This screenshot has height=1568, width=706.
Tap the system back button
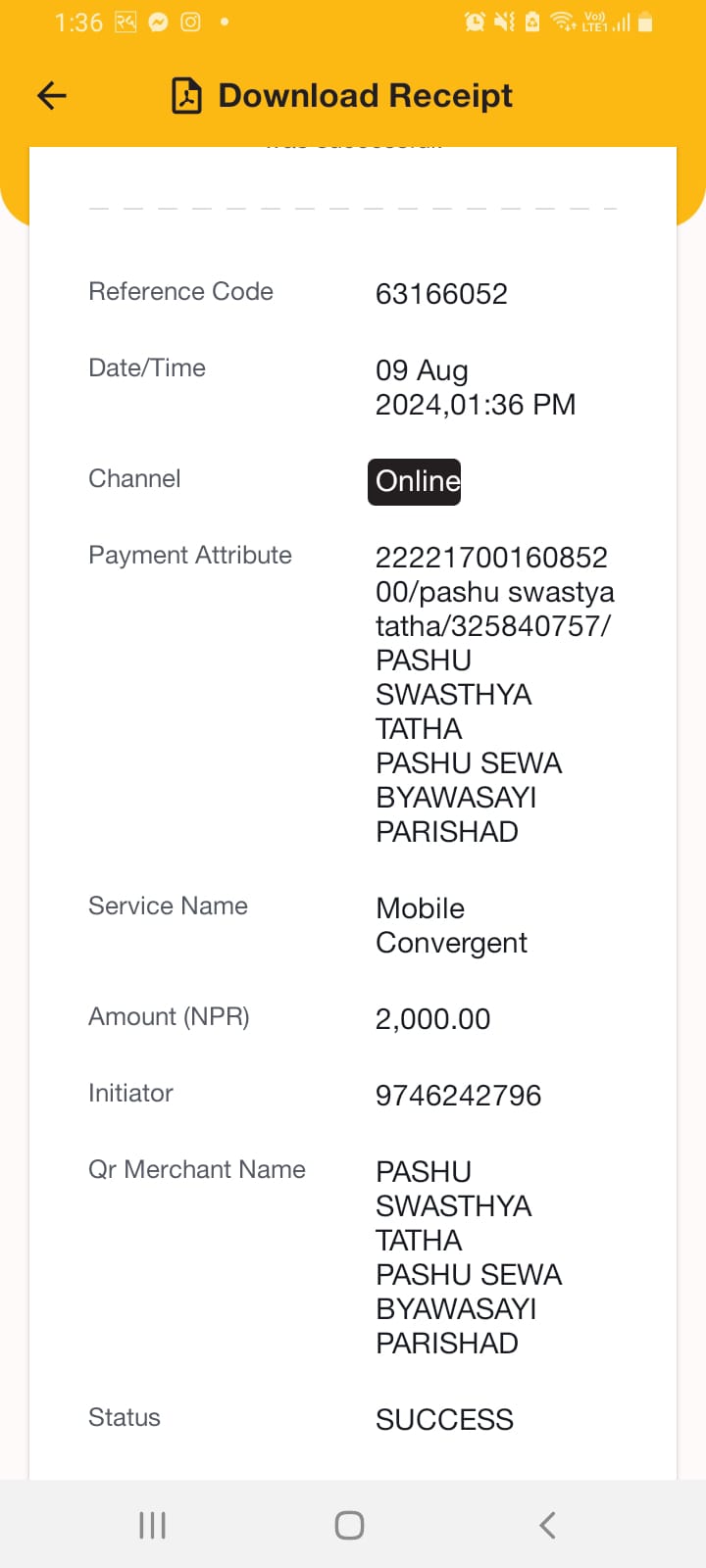(547, 1525)
